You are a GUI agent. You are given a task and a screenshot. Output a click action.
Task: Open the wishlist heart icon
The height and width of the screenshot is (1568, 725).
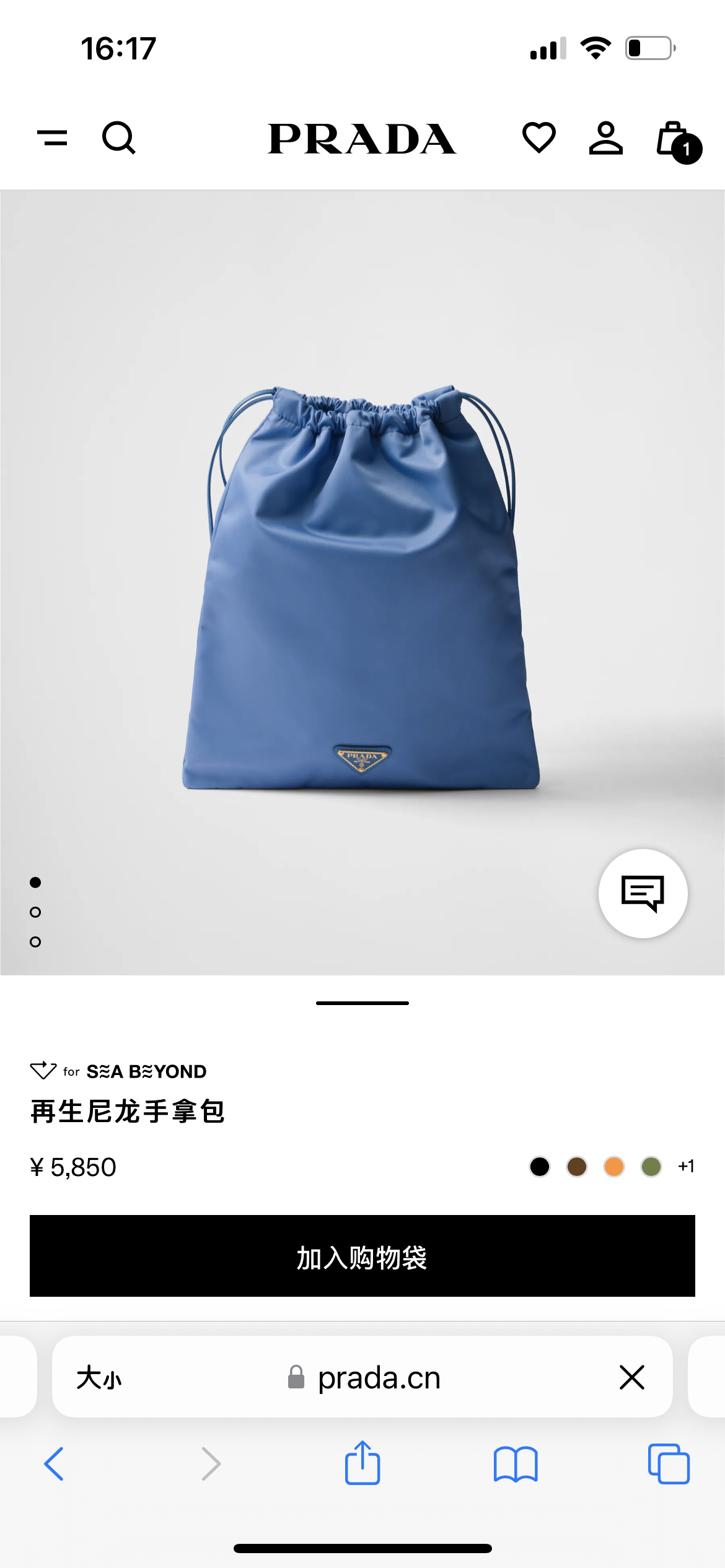pyautogui.click(x=538, y=137)
